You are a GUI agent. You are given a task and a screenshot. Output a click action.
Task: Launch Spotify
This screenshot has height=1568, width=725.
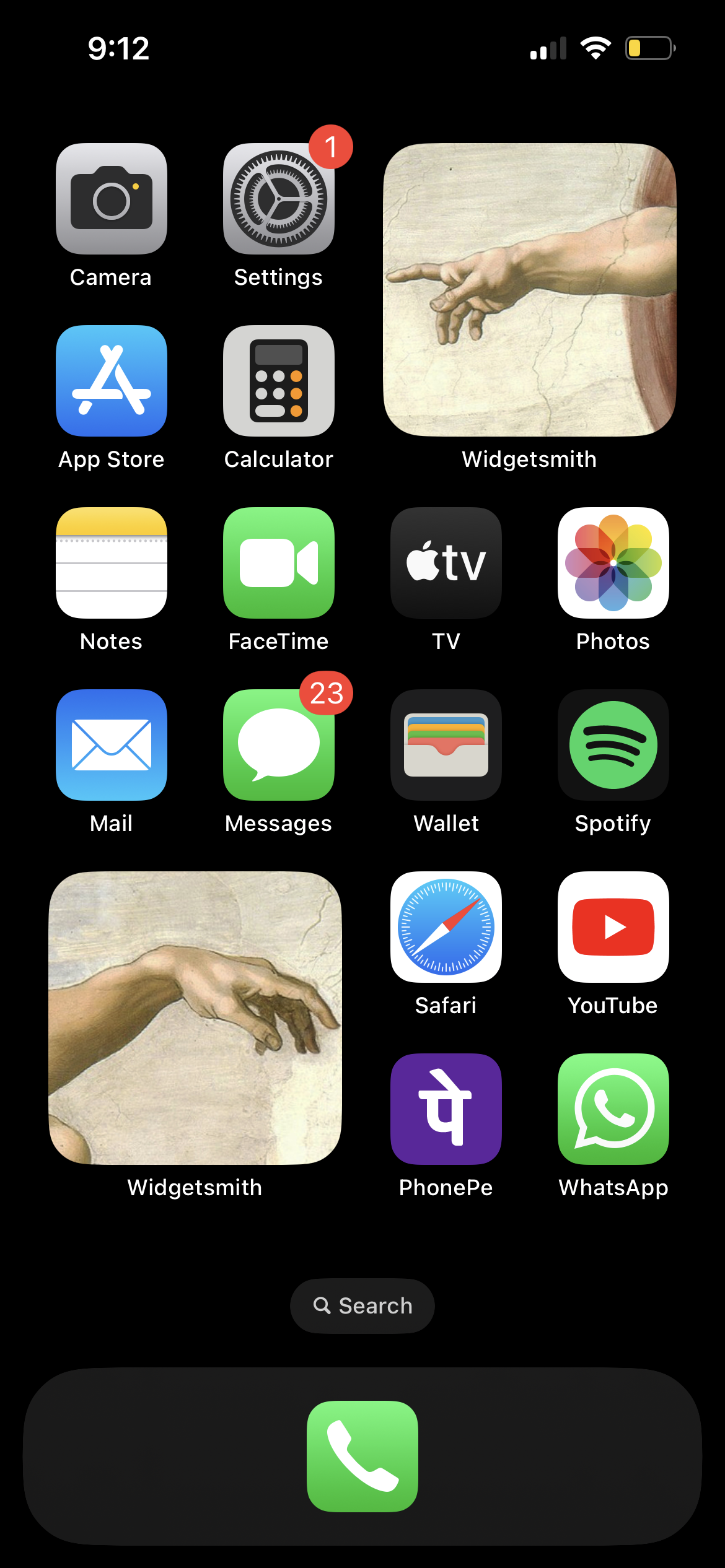pos(613,745)
